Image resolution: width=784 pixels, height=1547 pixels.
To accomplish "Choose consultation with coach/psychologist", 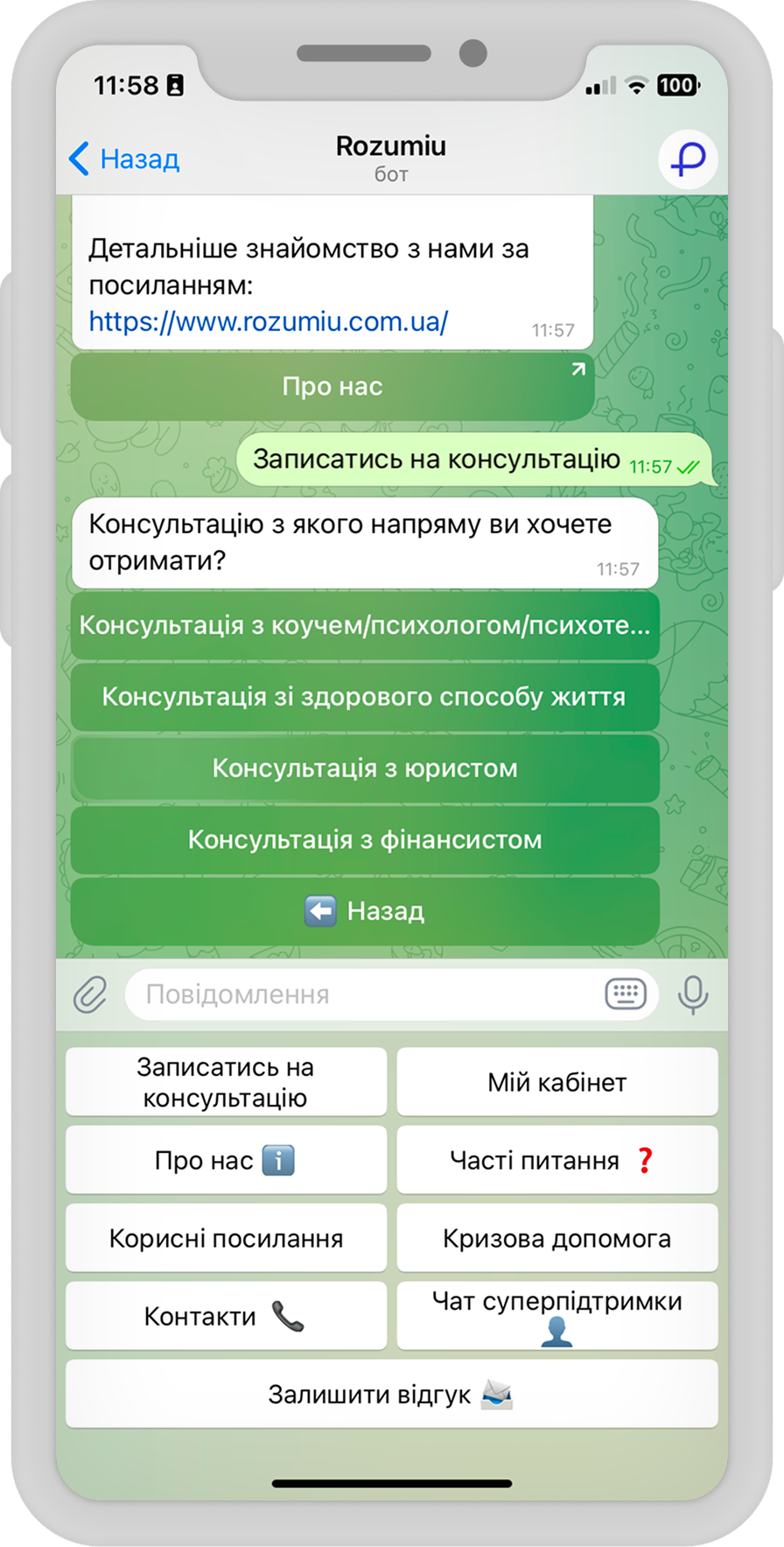I will click(365, 625).
